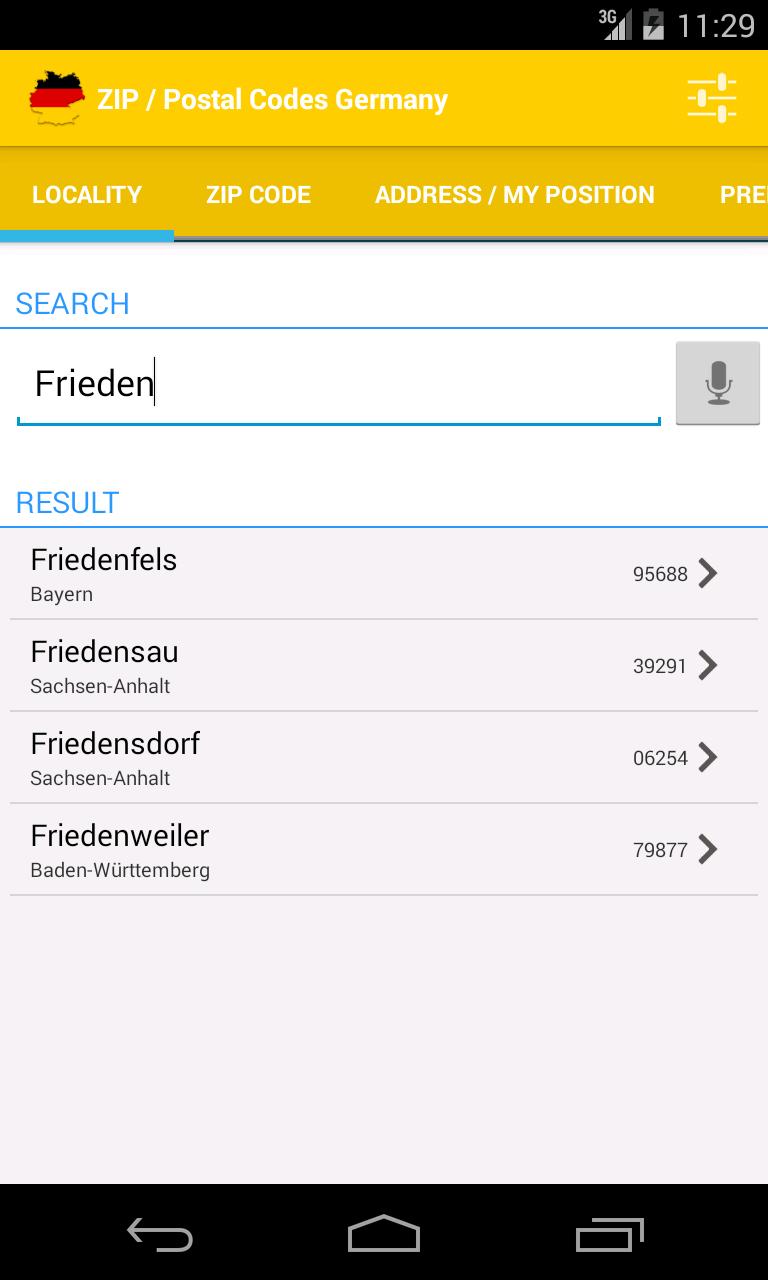Open recent apps via the navigation icon
The width and height of the screenshot is (768, 1280).
pos(609,1235)
